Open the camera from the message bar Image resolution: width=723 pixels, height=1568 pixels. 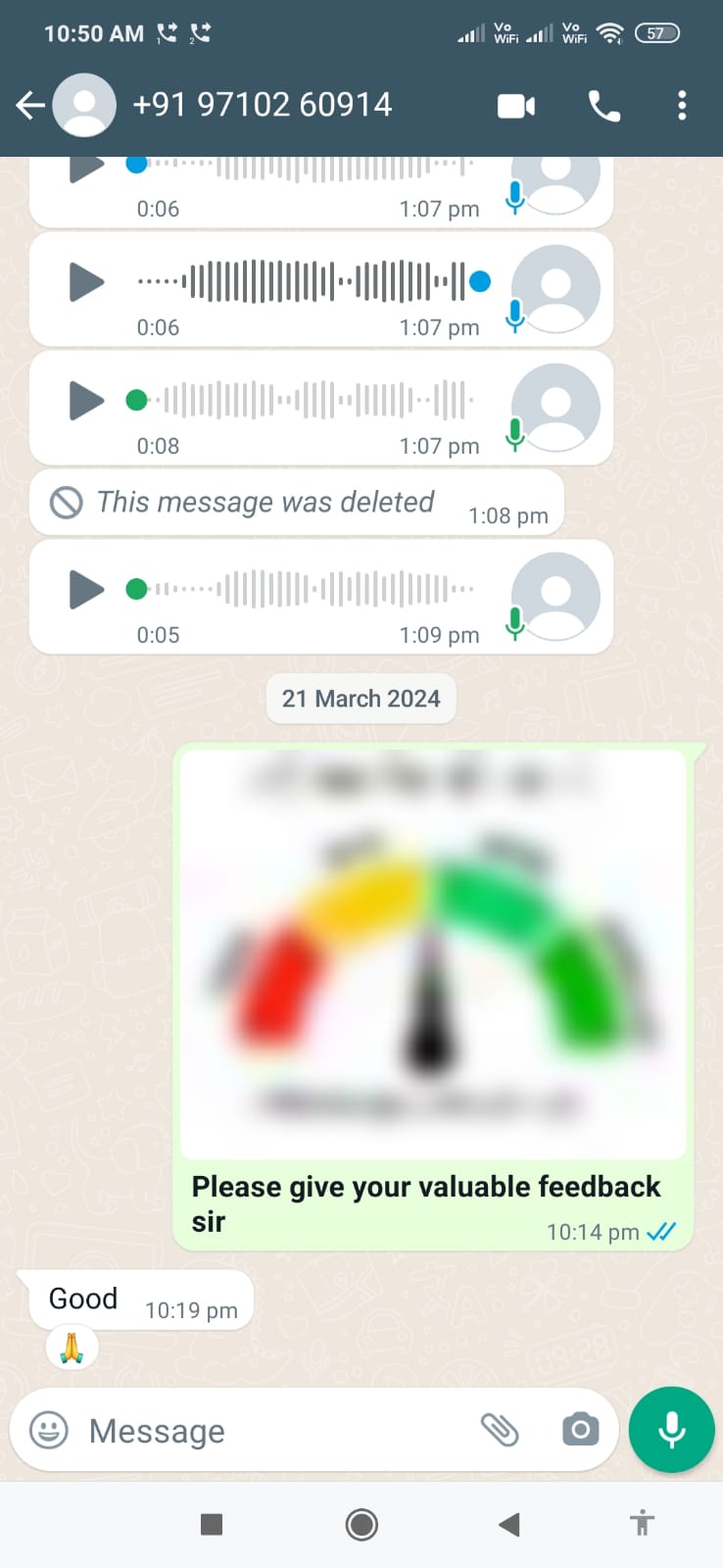coord(580,1430)
